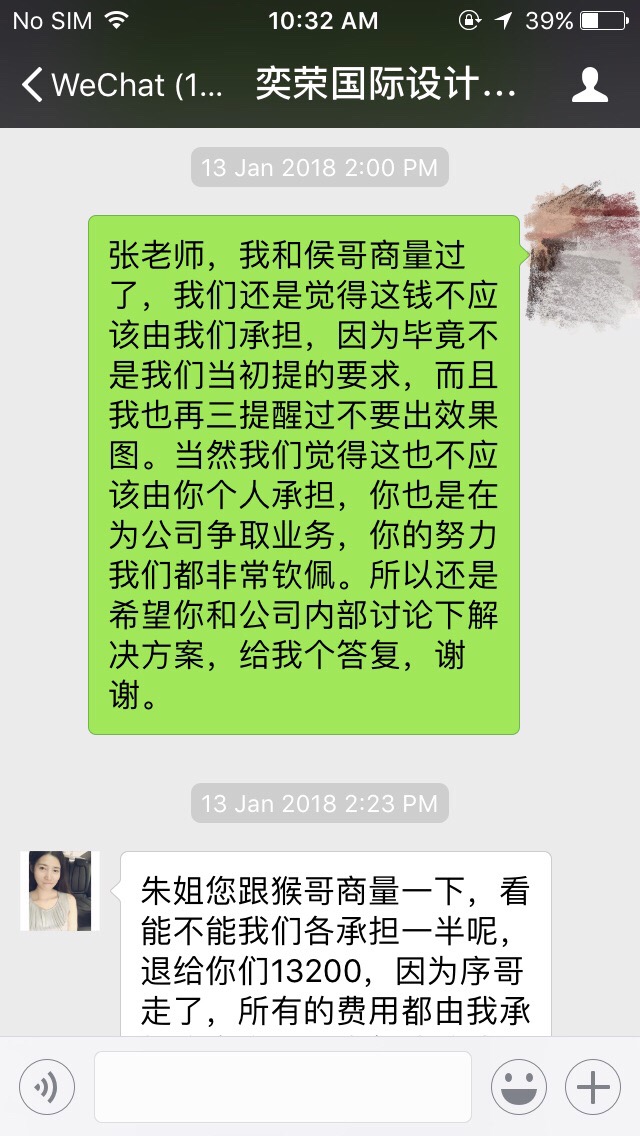640x1136 pixels.
Task: Switch to voice message input
Action: pyautogui.click(x=46, y=1086)
